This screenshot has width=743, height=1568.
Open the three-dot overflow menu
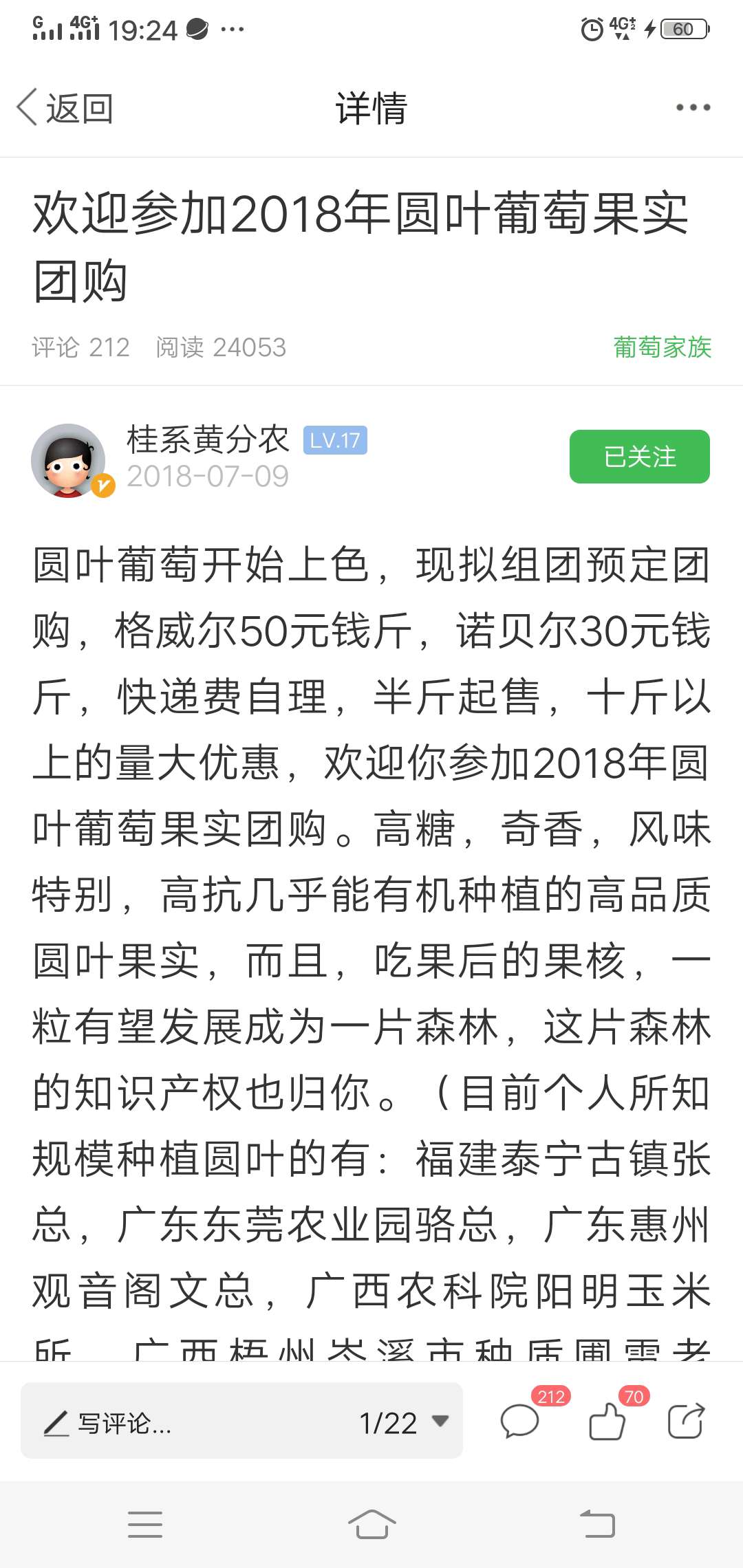pyautogui.click(x=693, y=107)
